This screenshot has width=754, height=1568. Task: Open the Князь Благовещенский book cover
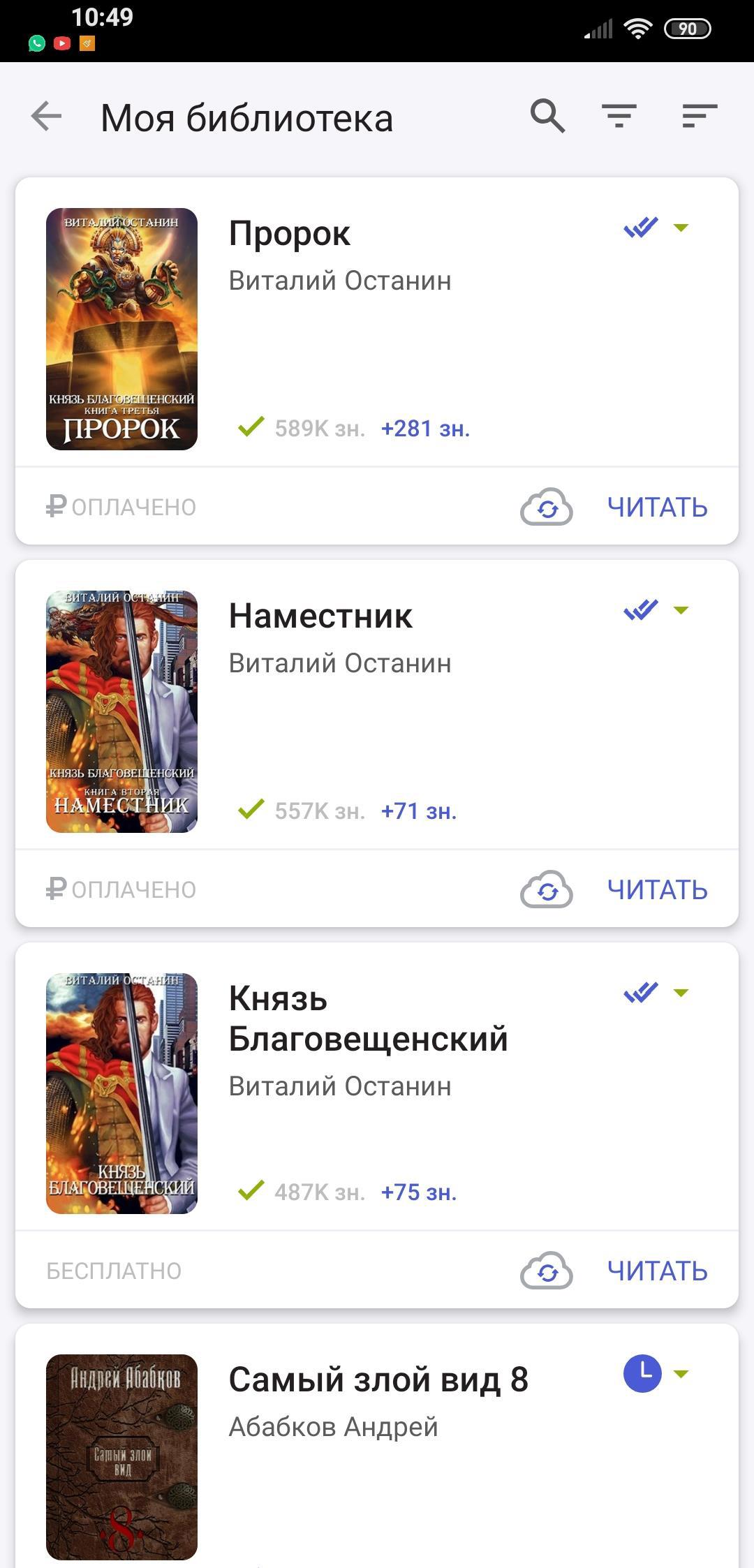point(121,1093)
